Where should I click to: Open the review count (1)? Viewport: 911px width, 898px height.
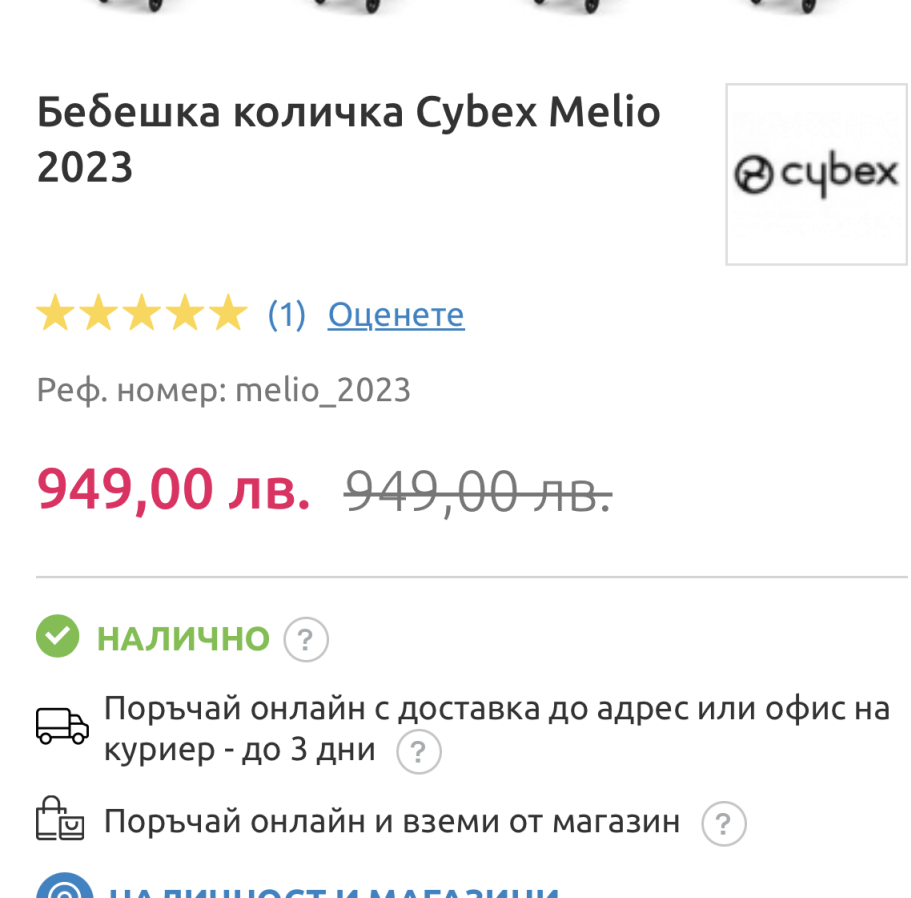click(x=286, y=315)
